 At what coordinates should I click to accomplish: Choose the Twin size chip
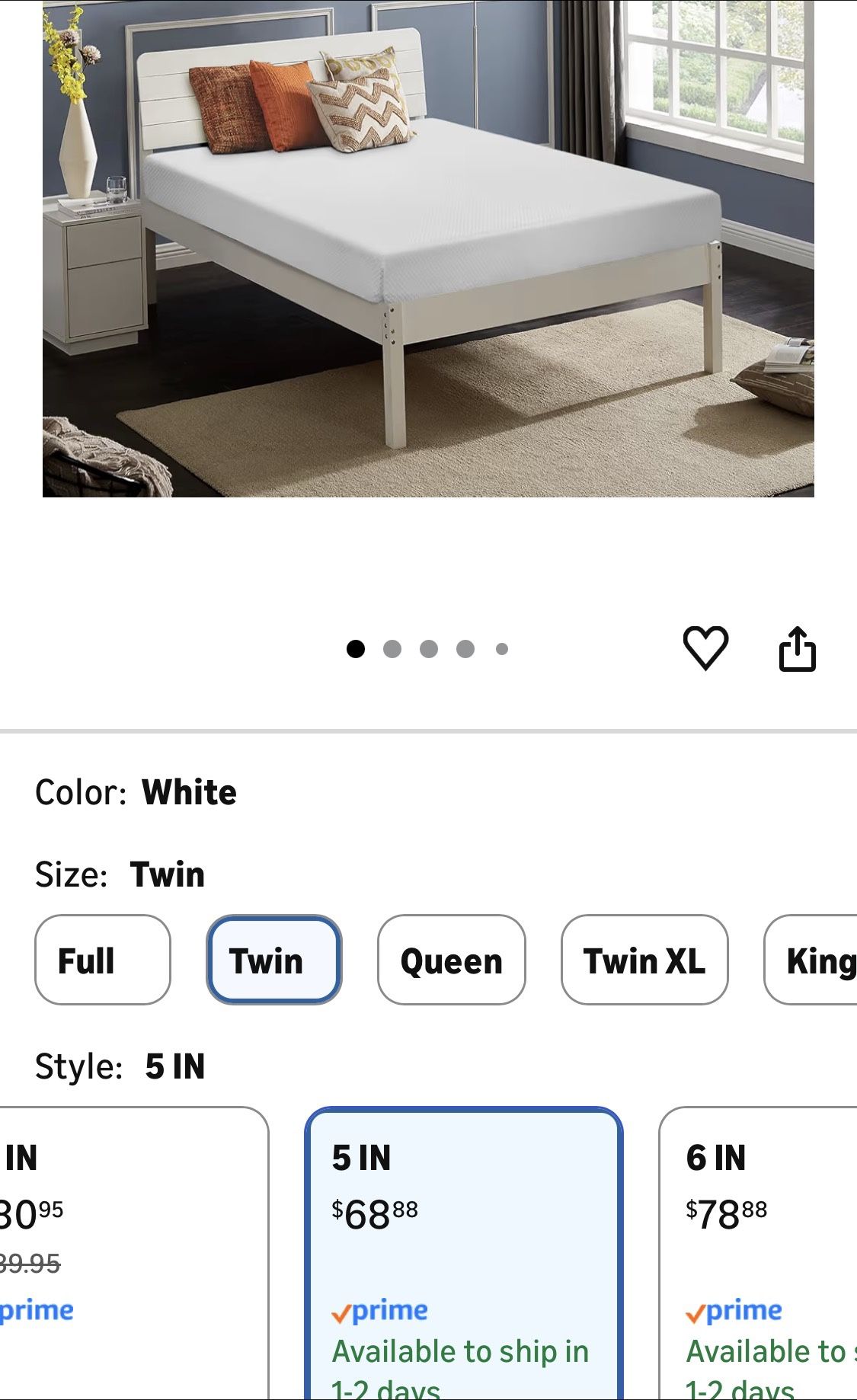(x=273, y=960)
